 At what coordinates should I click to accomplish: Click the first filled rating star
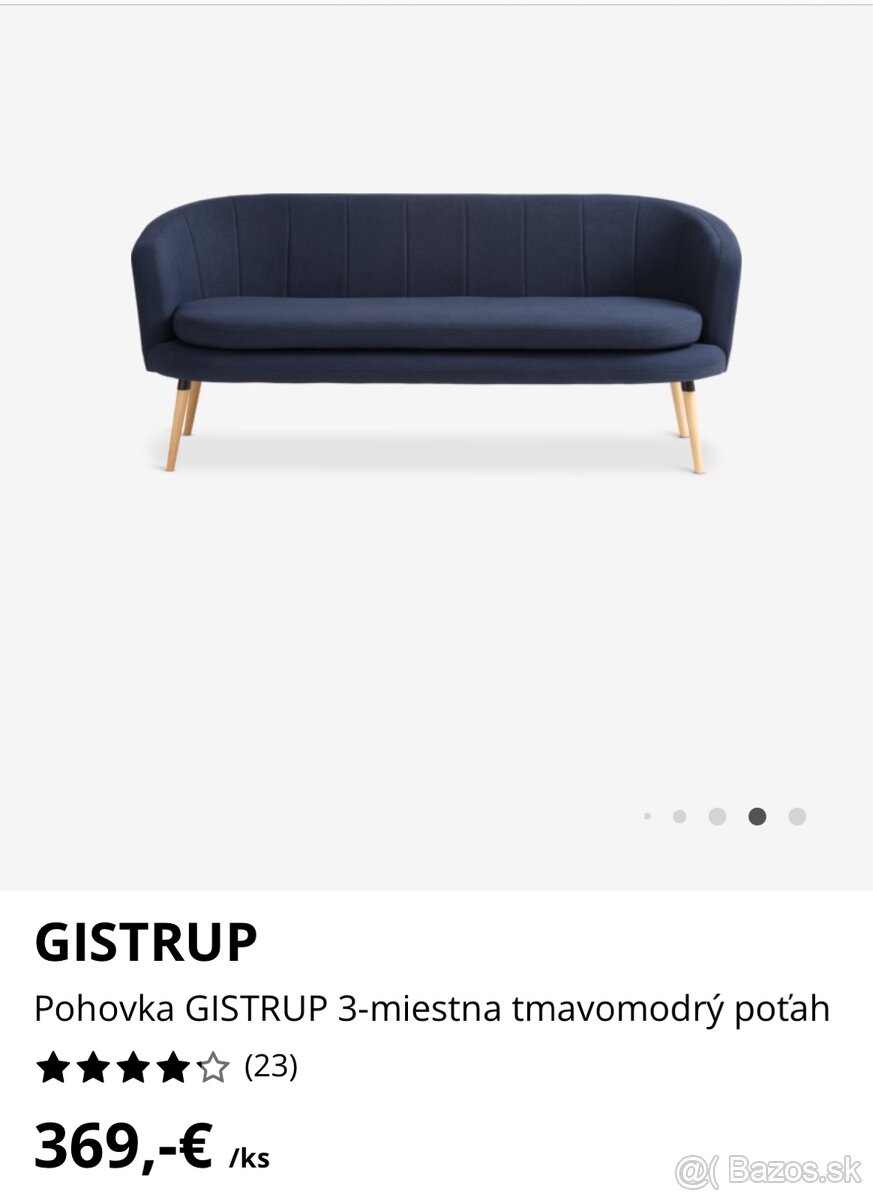[x=53, y=1065]
